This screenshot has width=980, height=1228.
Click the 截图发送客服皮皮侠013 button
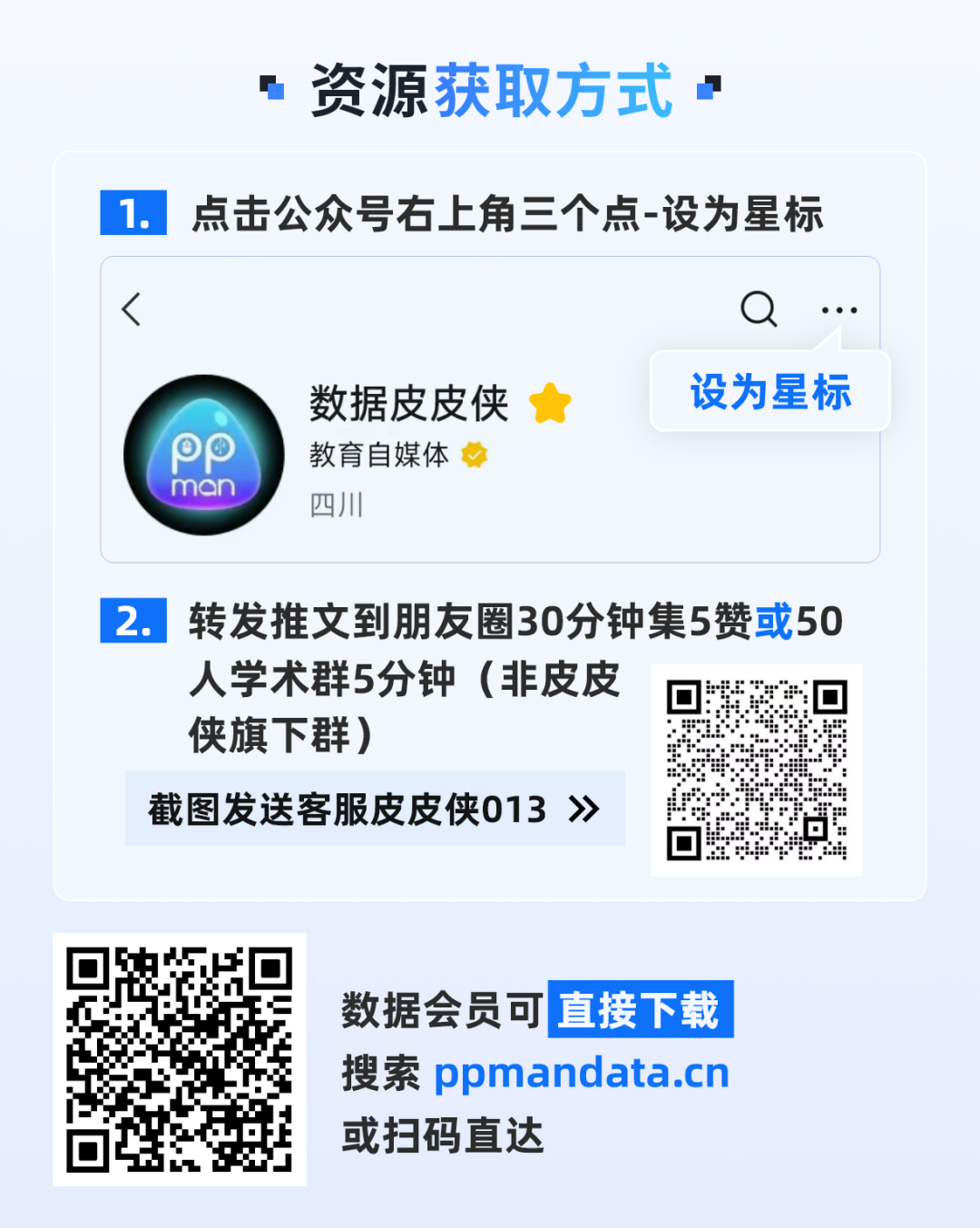click(374, 809)
